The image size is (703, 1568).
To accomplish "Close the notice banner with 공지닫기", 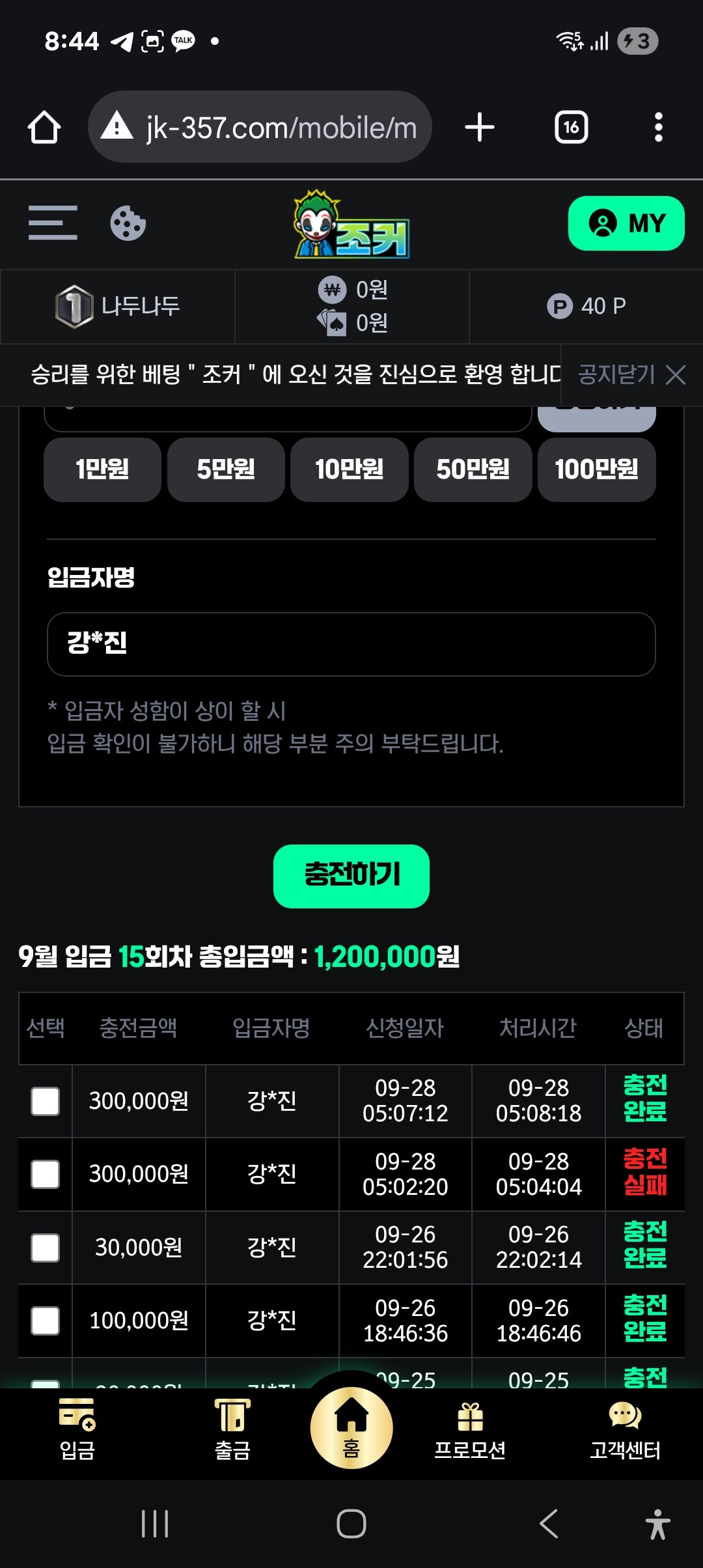I will coord(631,374).
